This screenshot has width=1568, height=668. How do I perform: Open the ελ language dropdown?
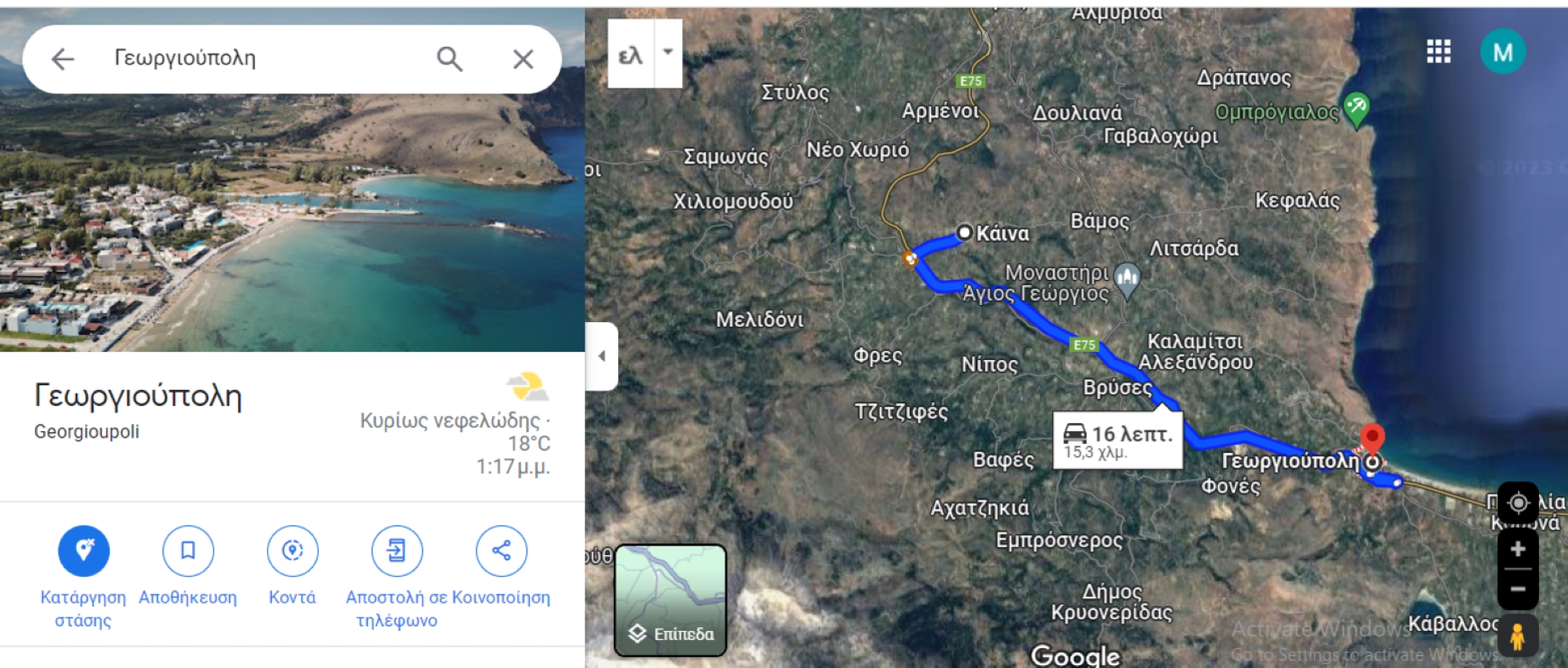coord(668,53)
